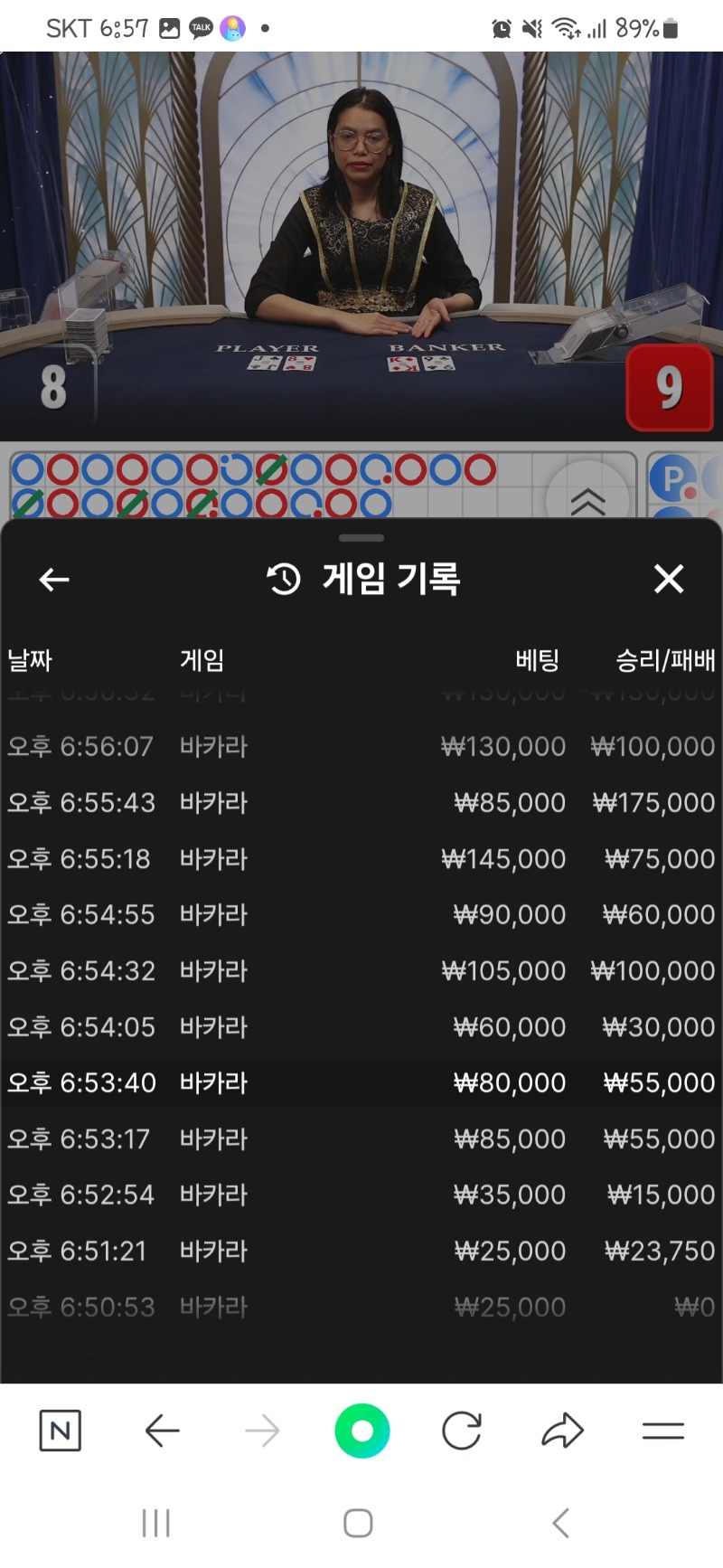Open the 6:56:07 baccarat record
This screenshot has width=723, height=1568.
361,747
